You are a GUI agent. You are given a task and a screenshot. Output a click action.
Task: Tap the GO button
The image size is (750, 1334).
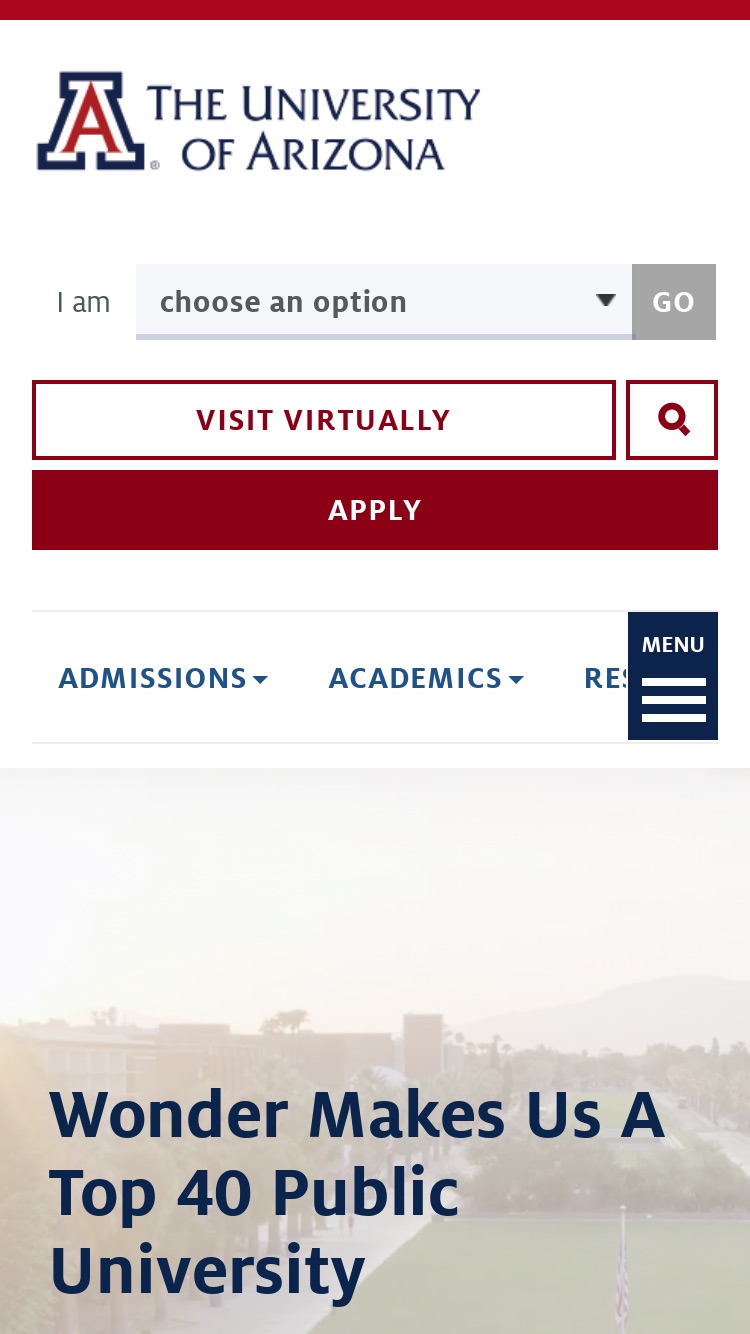tap(674, 302)
